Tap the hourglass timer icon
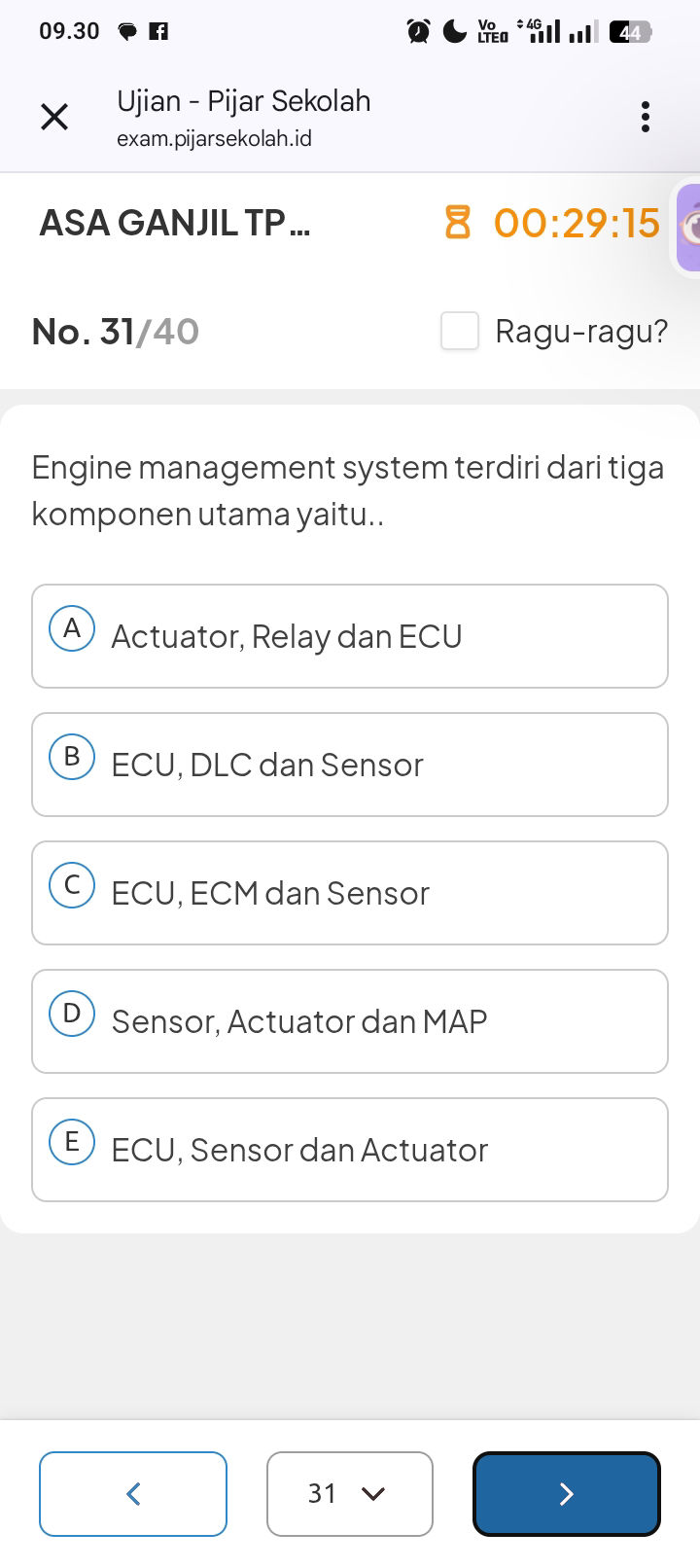 tap(456, 224)
